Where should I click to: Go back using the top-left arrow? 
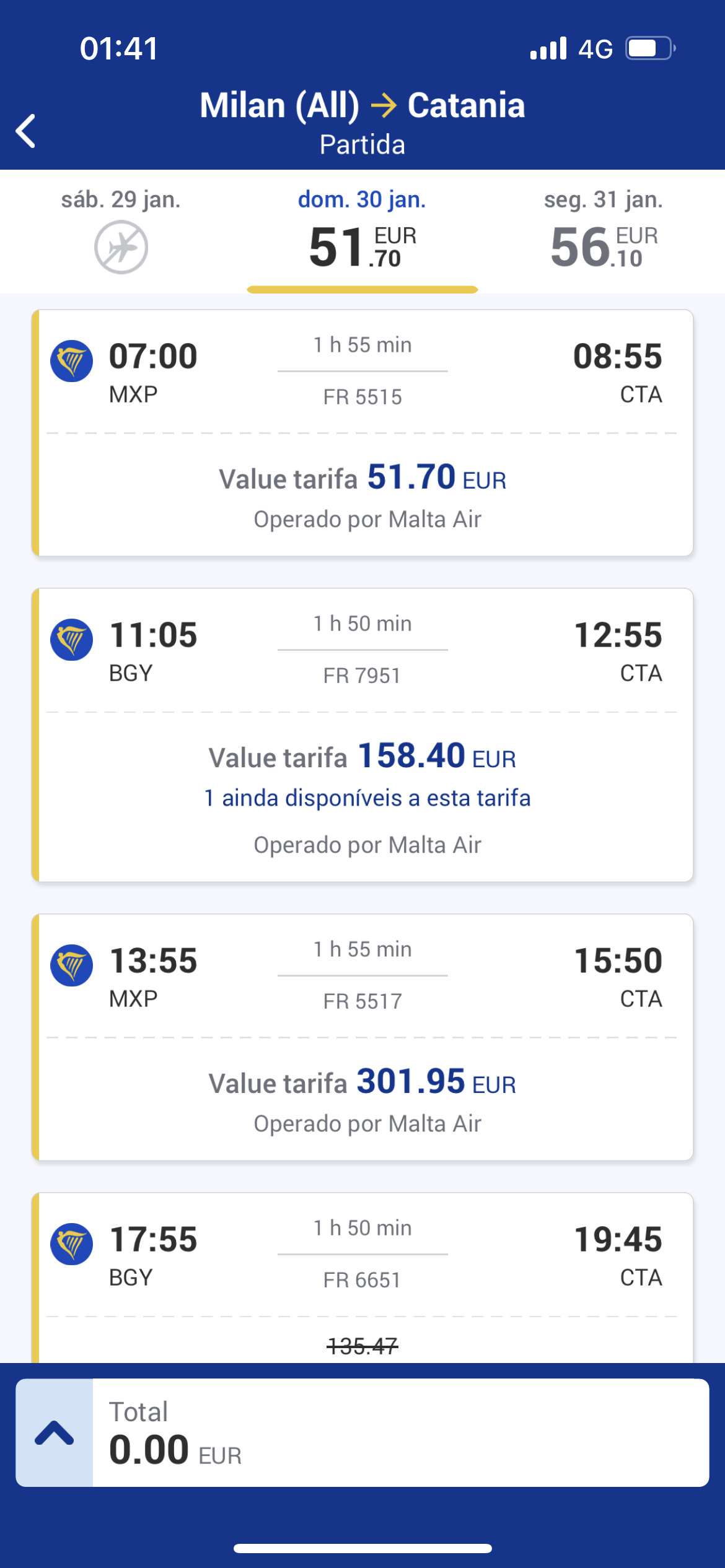tap(26, 131)
